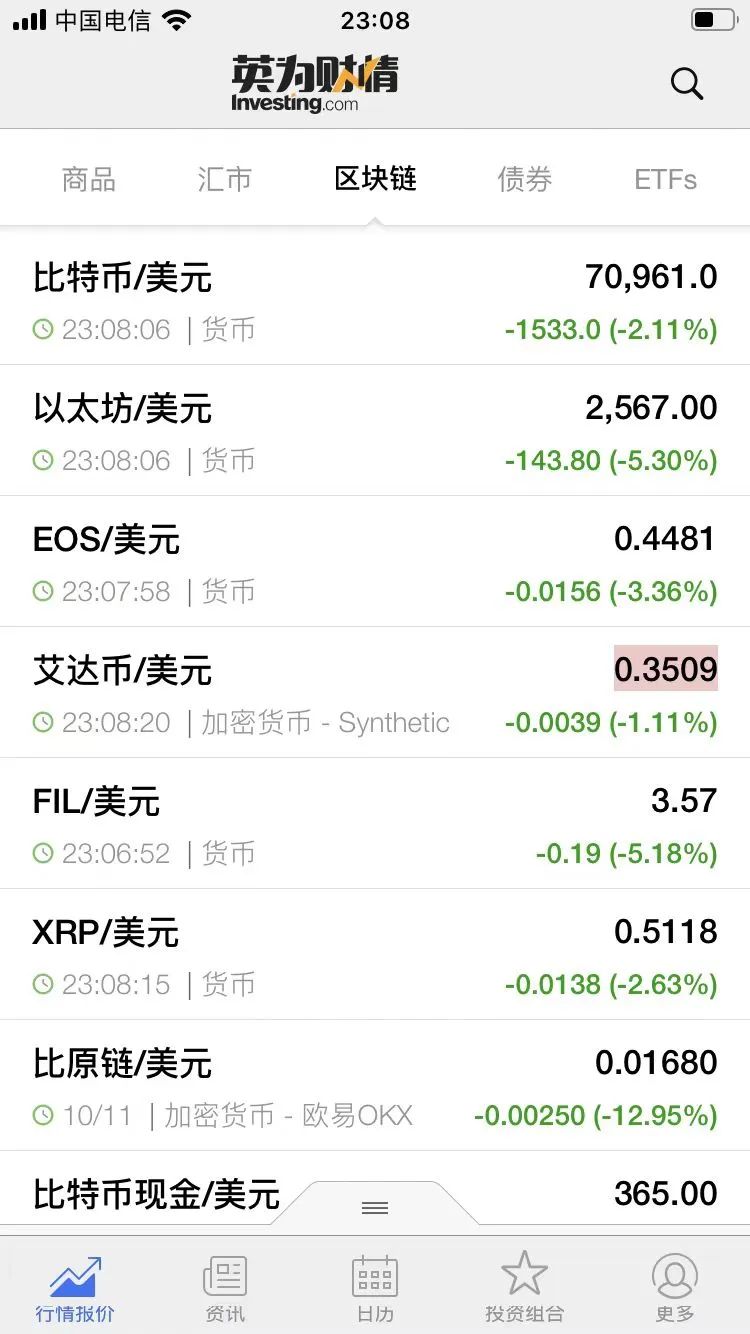Screen dimensions: 750x1334
Task: Switch to the 商品 tab
Action: 89,180
